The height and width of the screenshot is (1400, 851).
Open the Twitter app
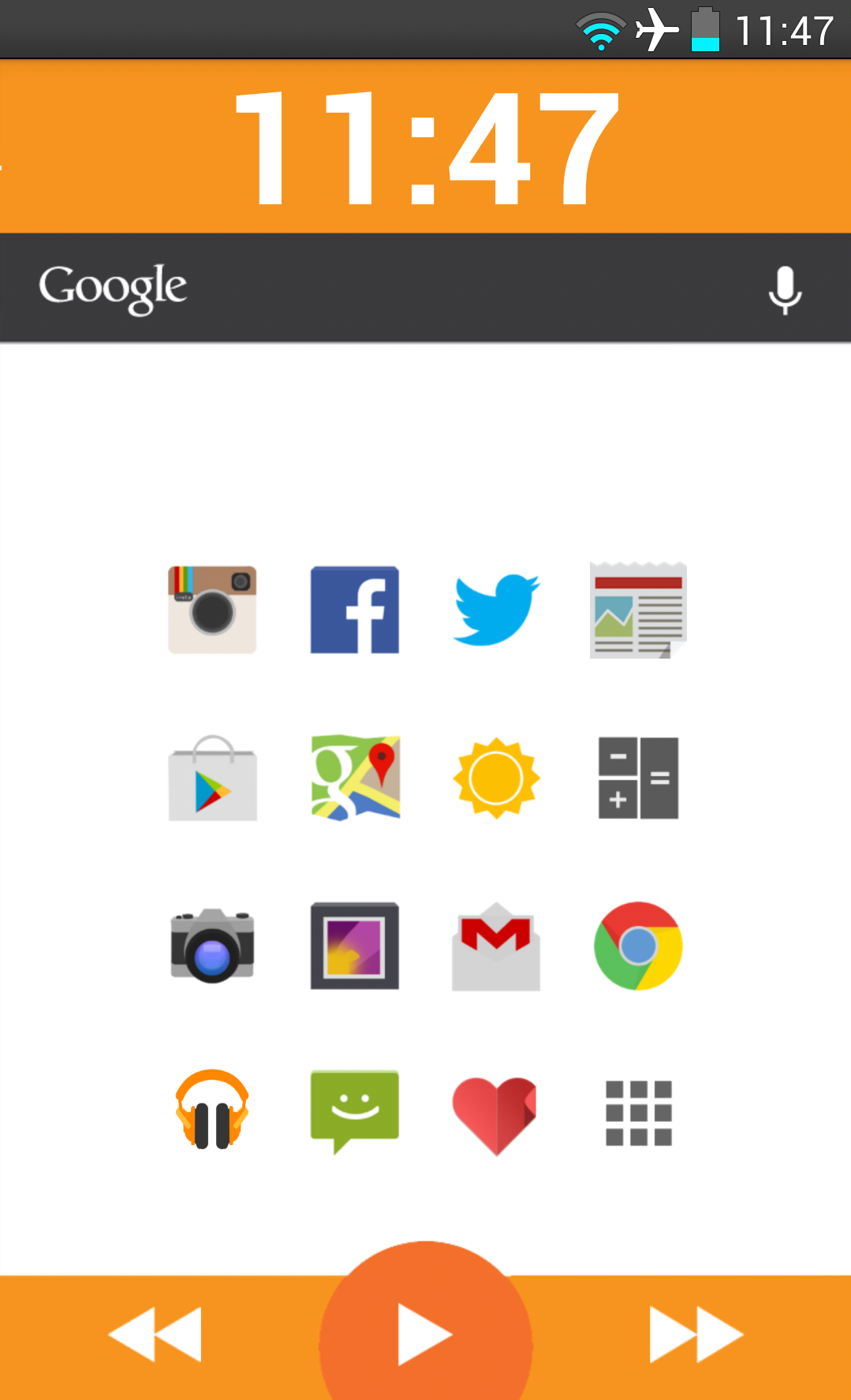tap(496, 610)
